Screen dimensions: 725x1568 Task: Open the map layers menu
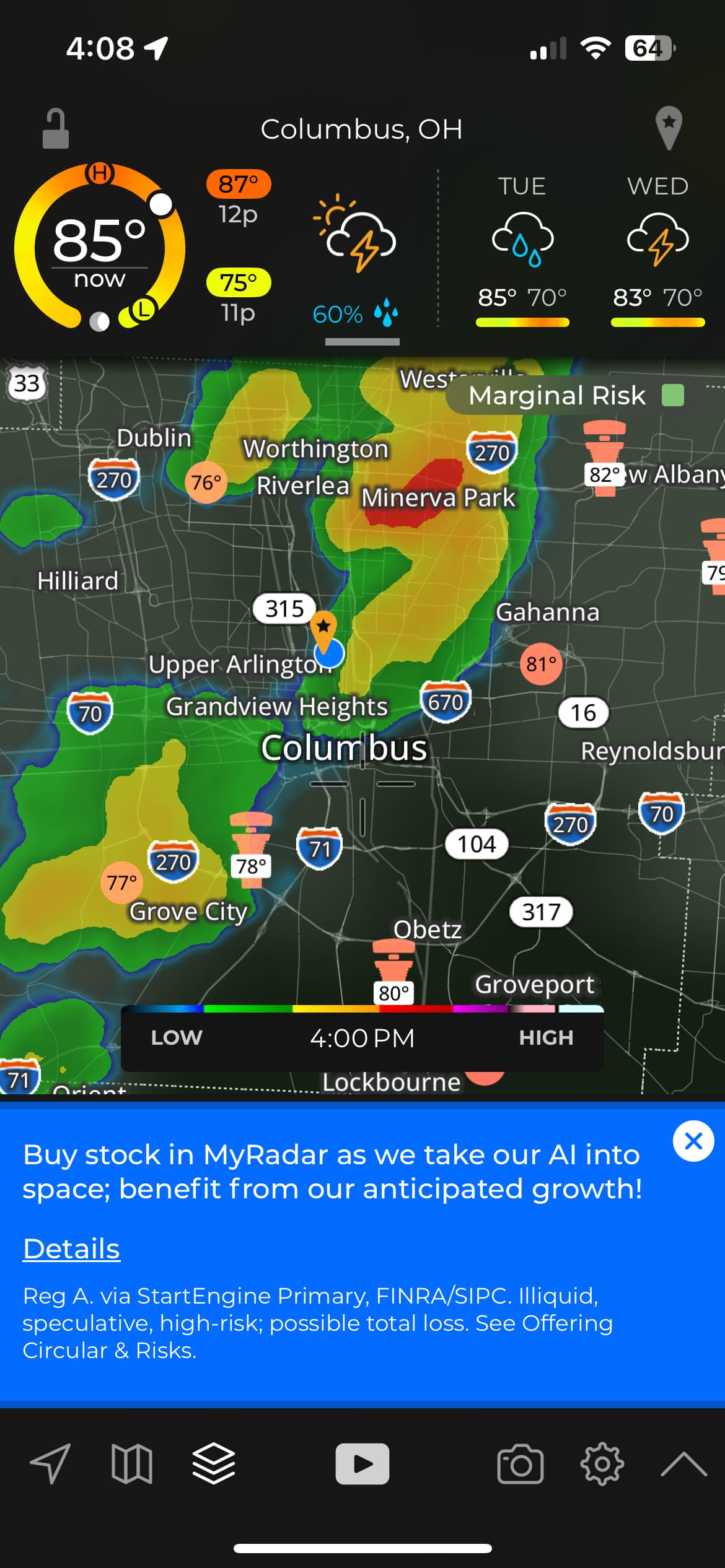214,1464
